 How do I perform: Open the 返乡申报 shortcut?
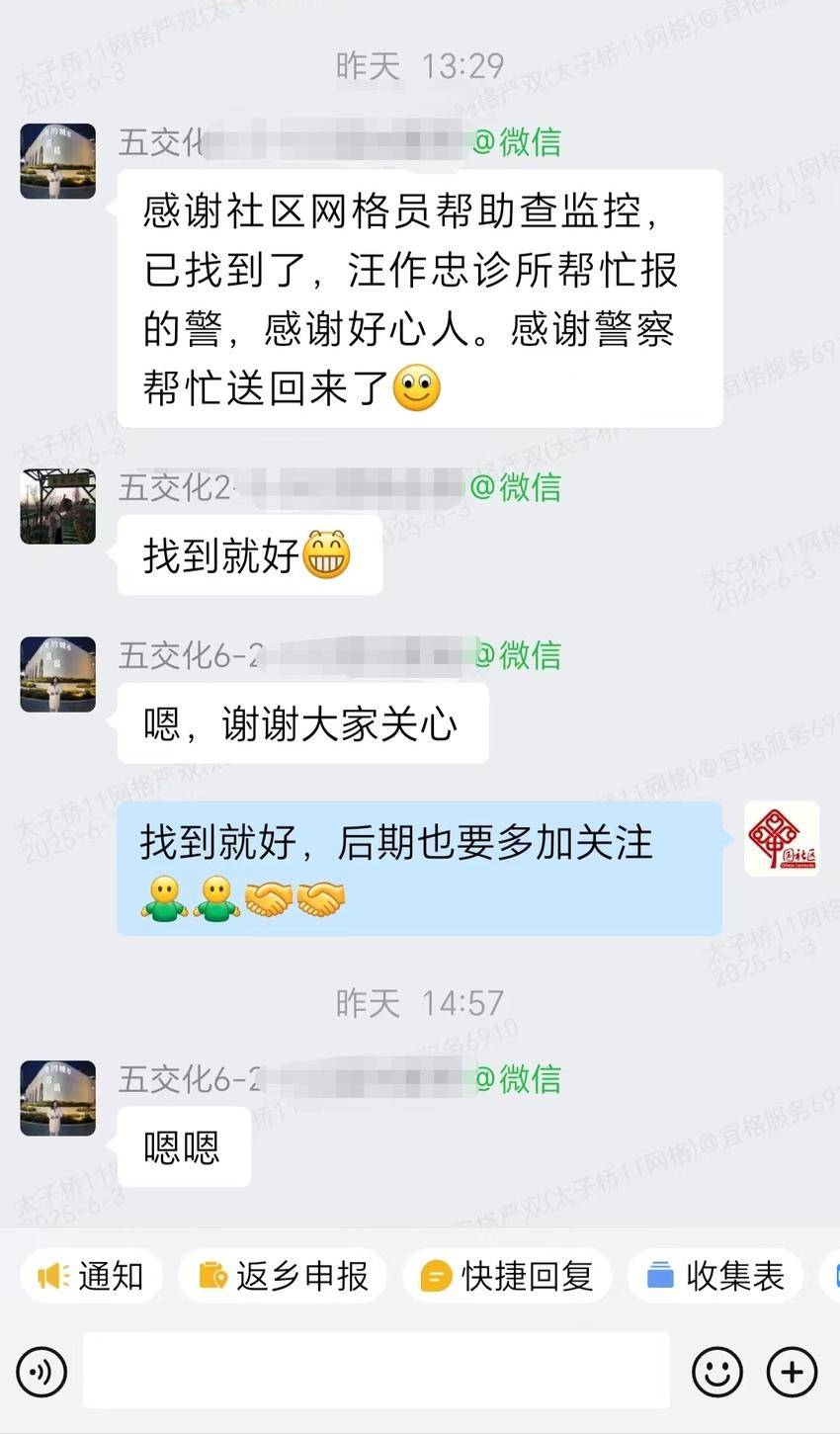coord(283,1276)
